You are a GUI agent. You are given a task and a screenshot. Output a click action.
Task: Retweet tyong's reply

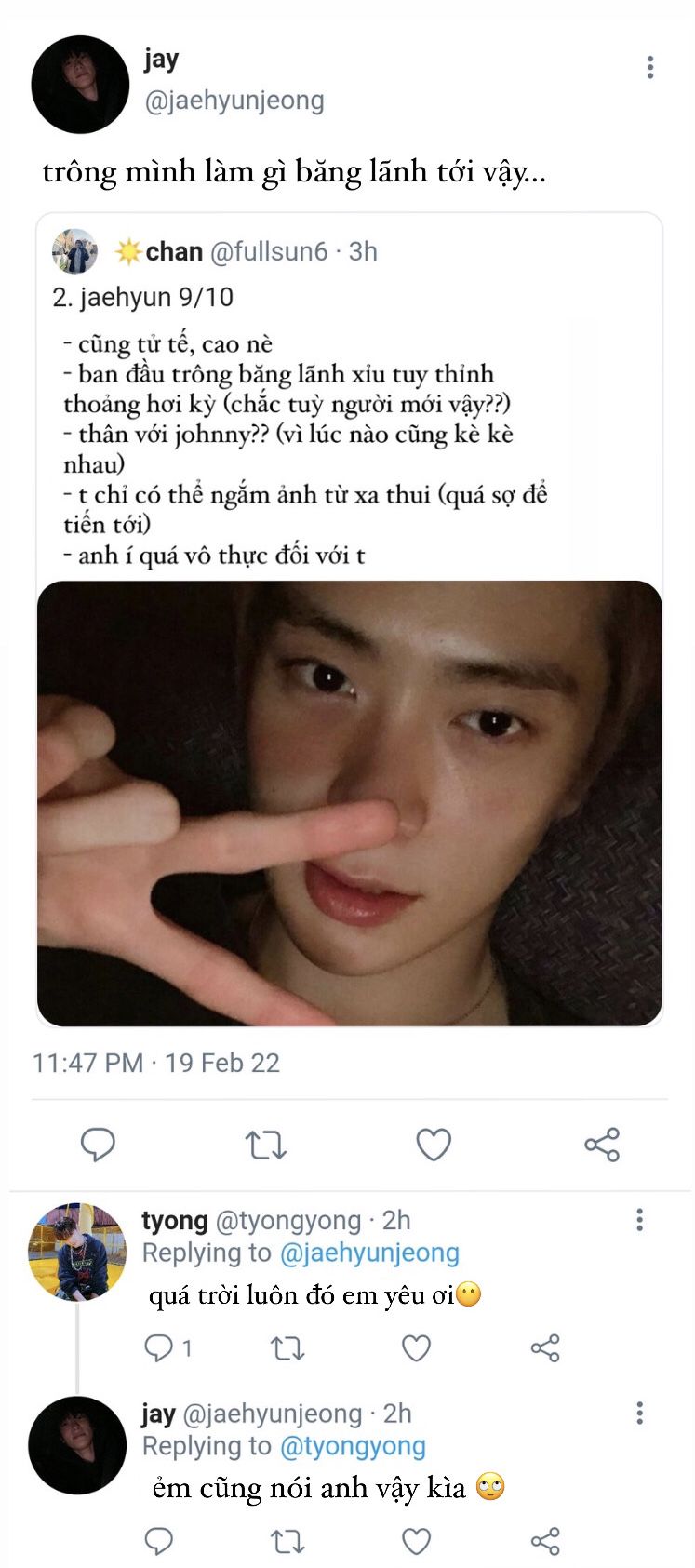click(x=287, y=1347)
